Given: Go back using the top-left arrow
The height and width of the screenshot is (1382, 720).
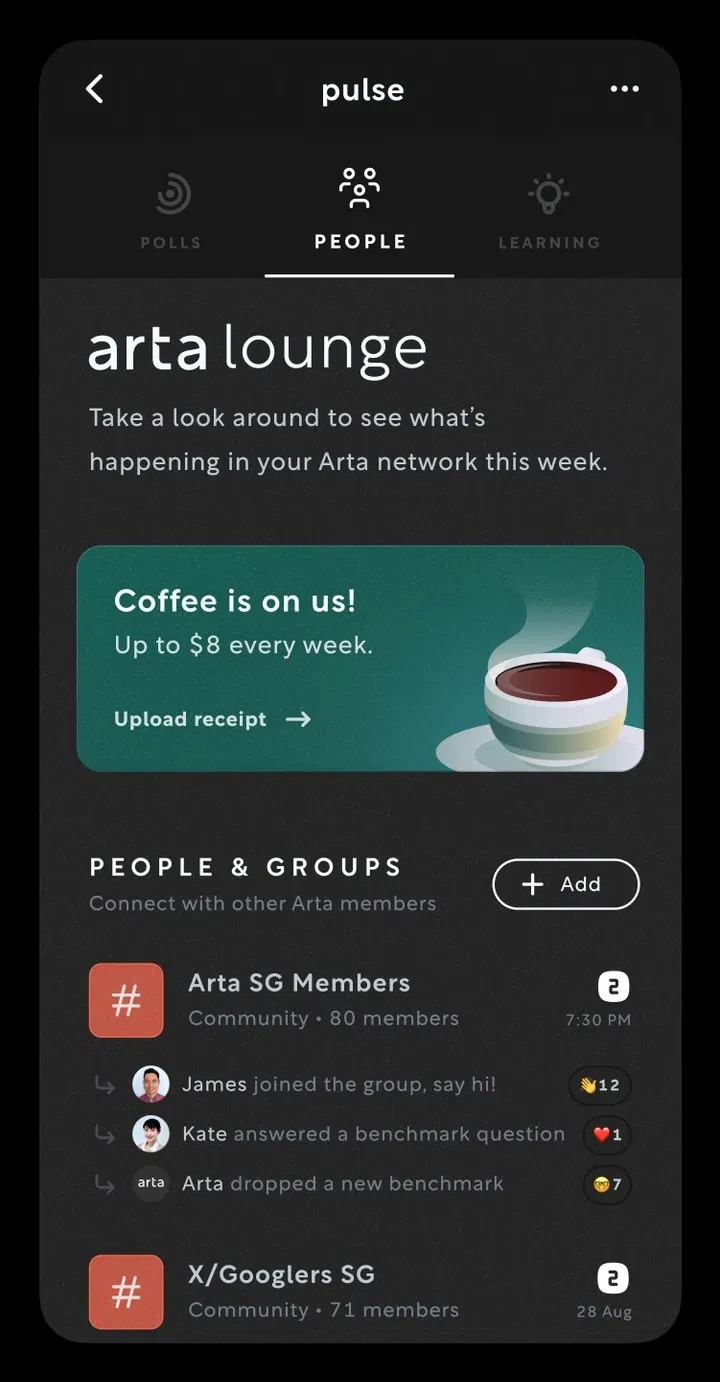Looking at the screenshot, I should tap(95, 89).
